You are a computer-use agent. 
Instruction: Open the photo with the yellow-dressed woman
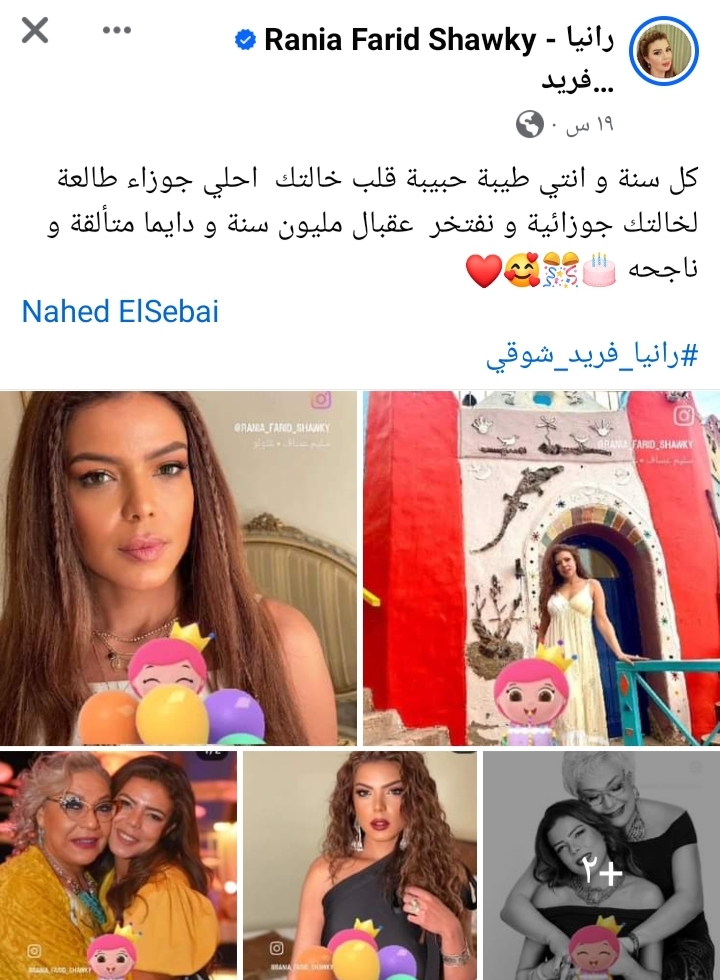click(x=118, y=865)
